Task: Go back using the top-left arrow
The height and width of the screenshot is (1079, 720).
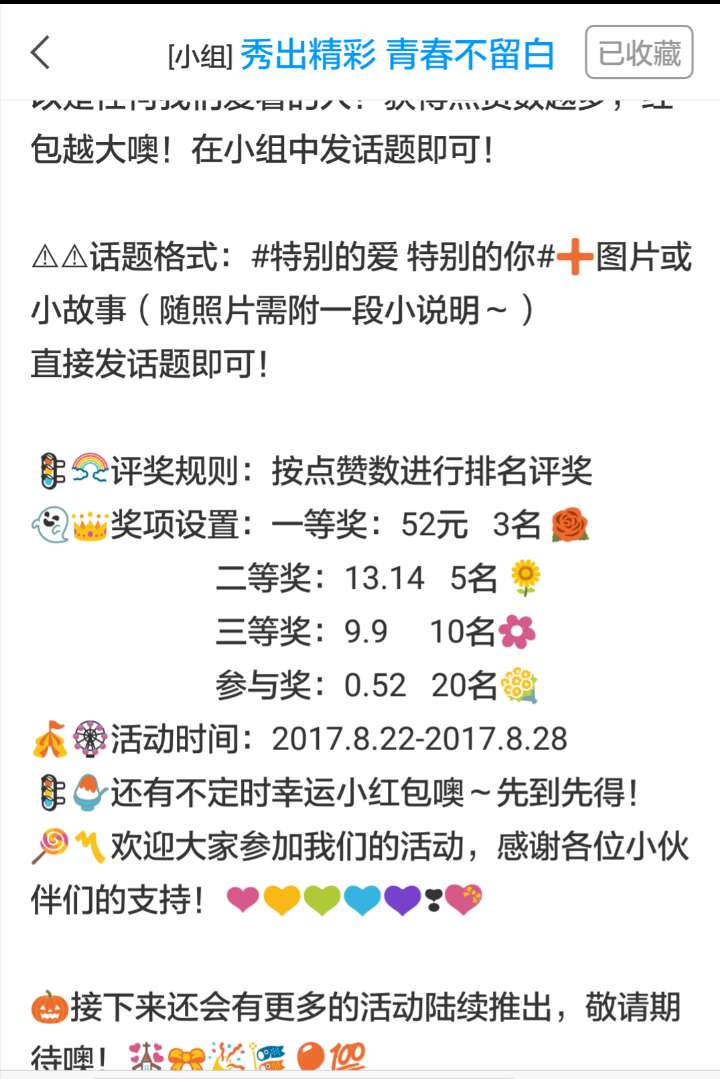Action: click(x=40, y=52)
